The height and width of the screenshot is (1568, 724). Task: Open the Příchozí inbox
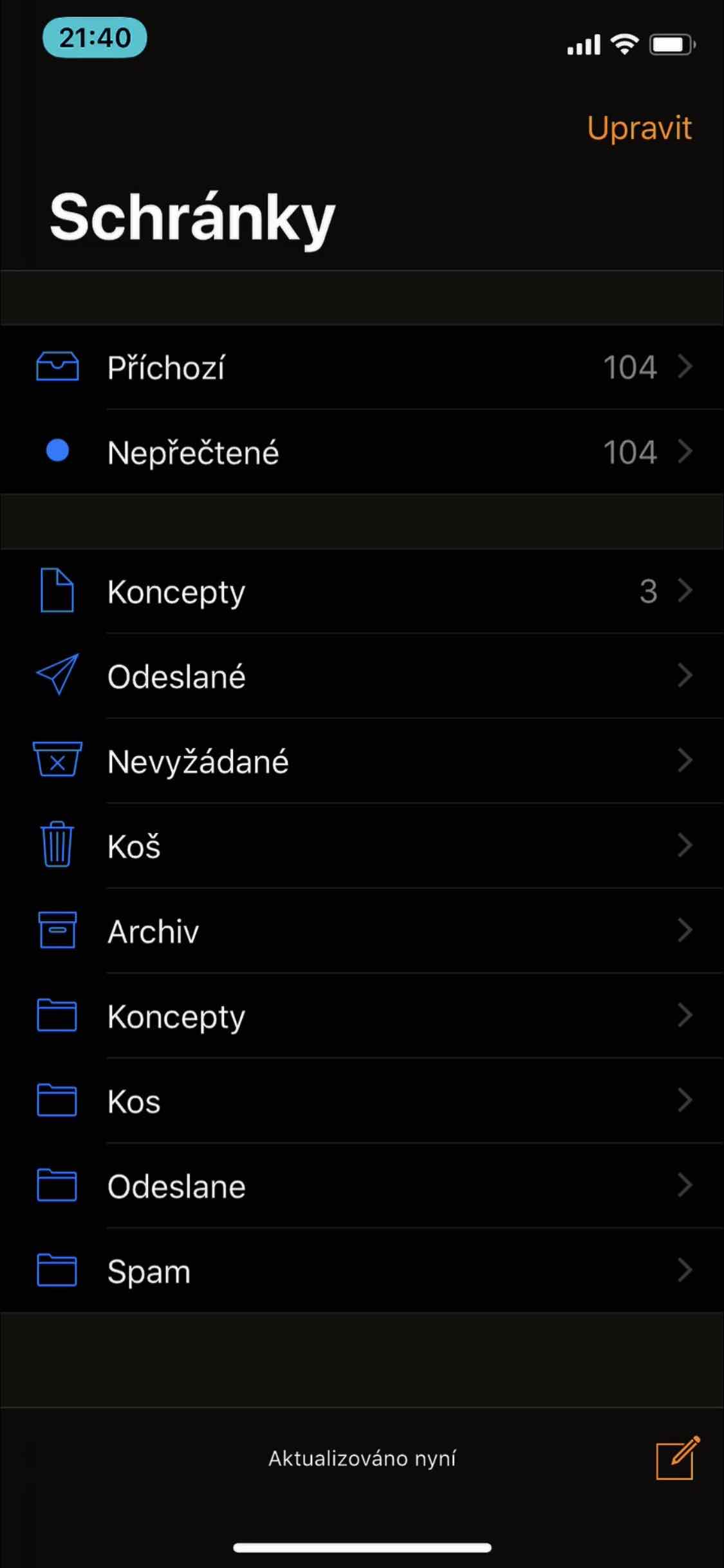[360, 368]
